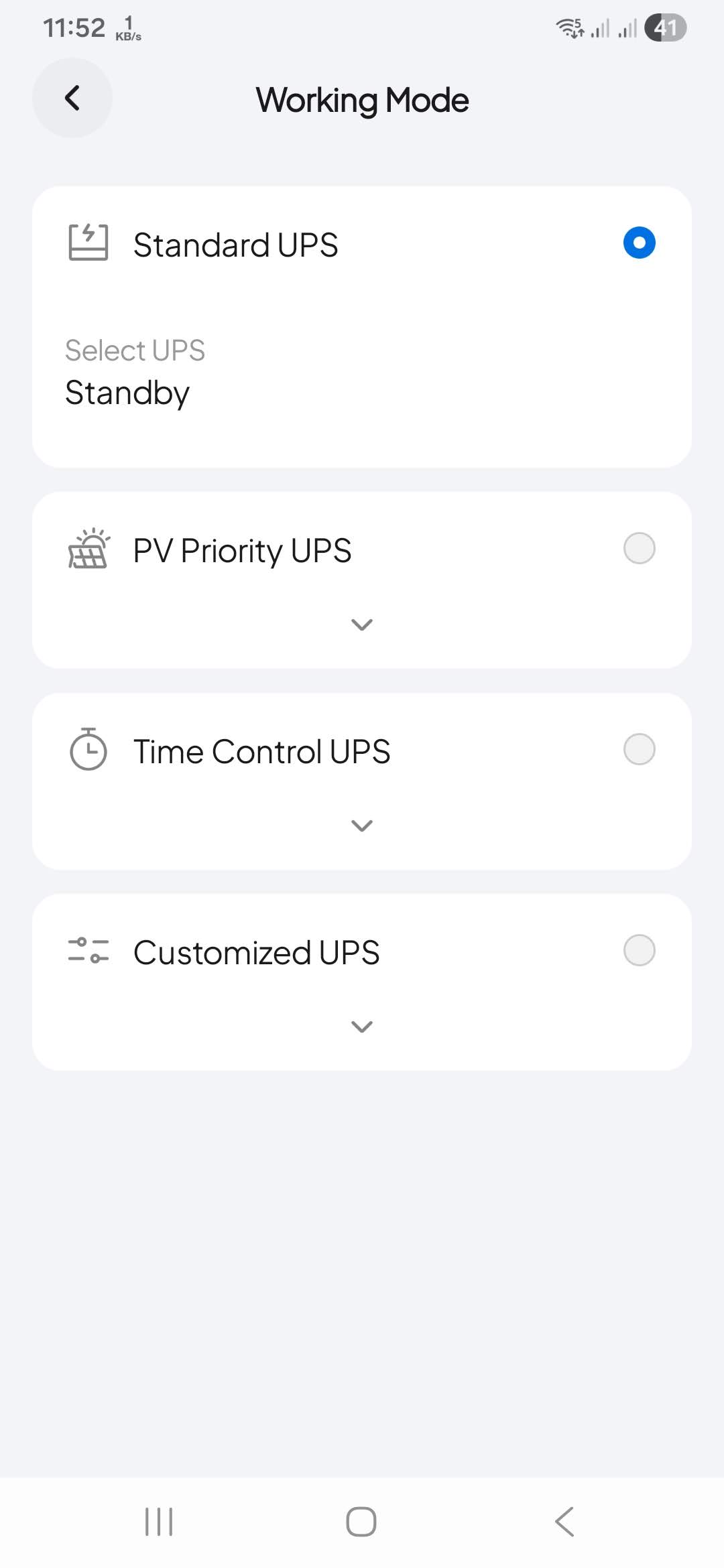Viewport: 724px width, 1568px height.
Task: Choose PV Priority UPS mode
Action: pyautogui.click(x=639, y=549)
